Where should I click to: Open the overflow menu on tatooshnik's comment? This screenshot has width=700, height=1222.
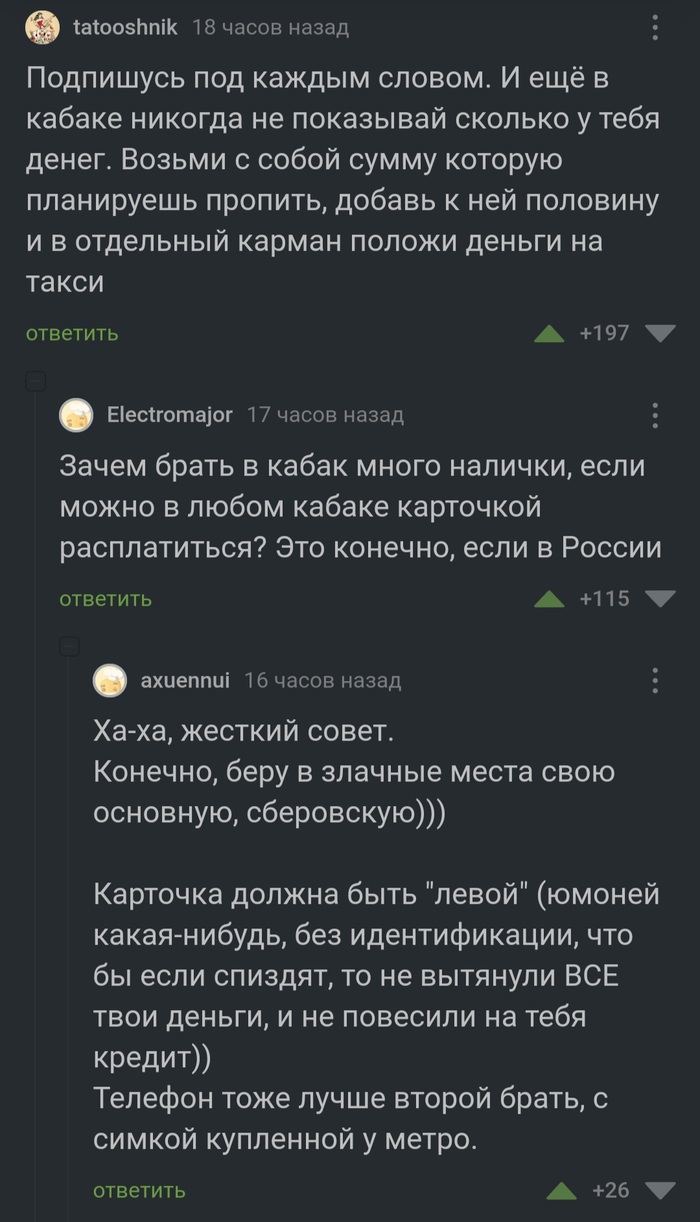(x=655, y=27)
